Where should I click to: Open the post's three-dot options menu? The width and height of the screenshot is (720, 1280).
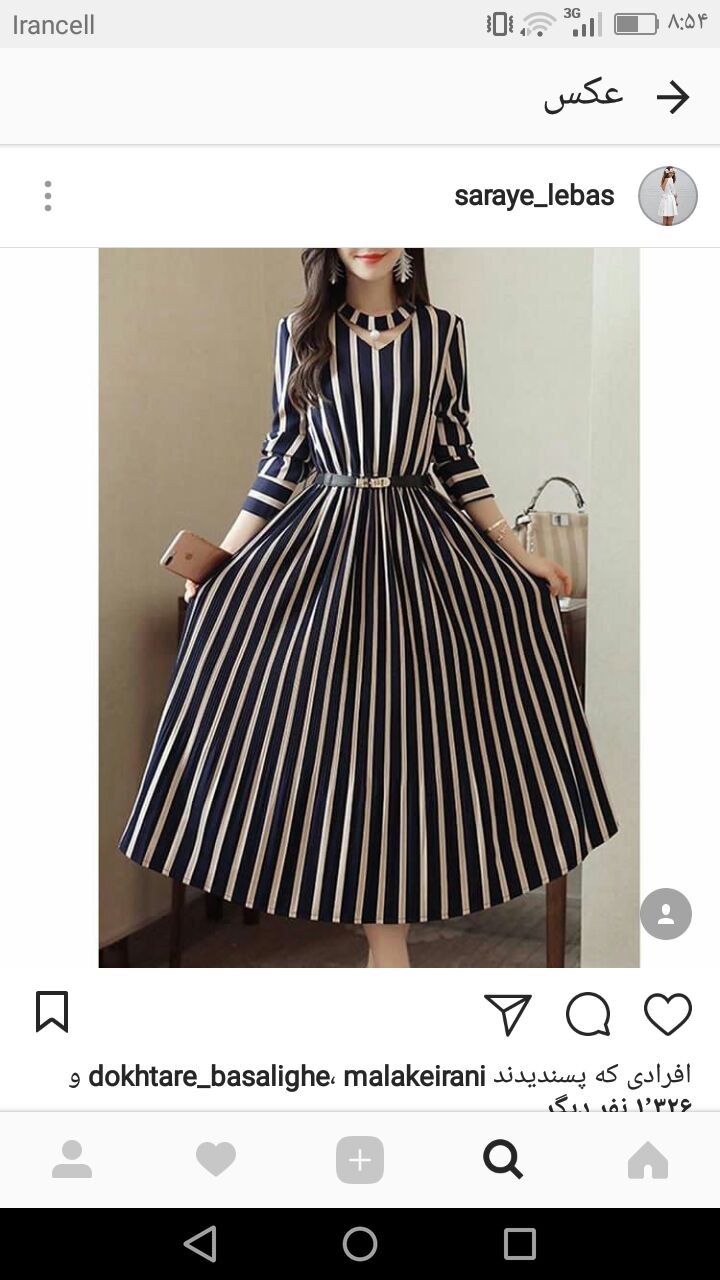click(x=48, y=196)
